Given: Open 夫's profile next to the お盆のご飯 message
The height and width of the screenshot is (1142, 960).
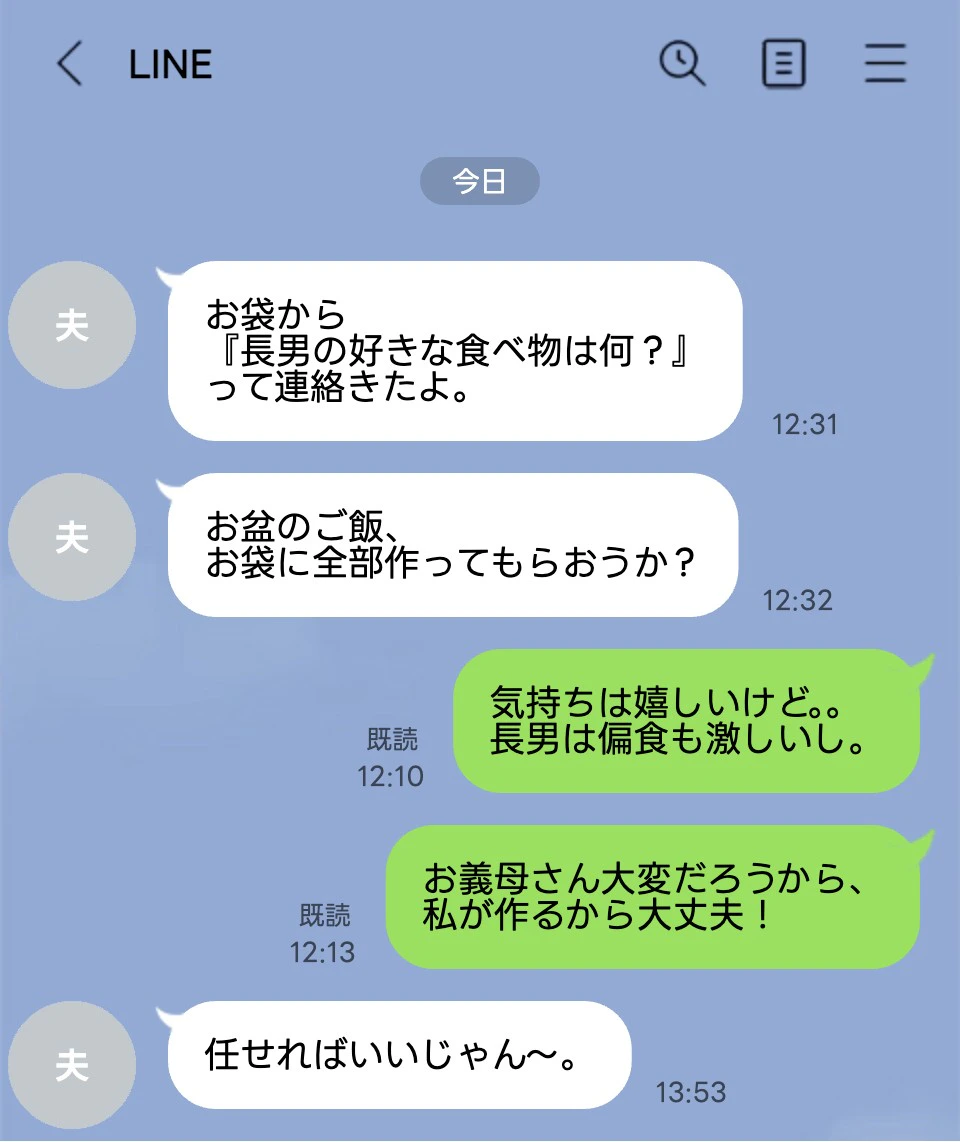Looking at the screenshot, I should point(71,537).
